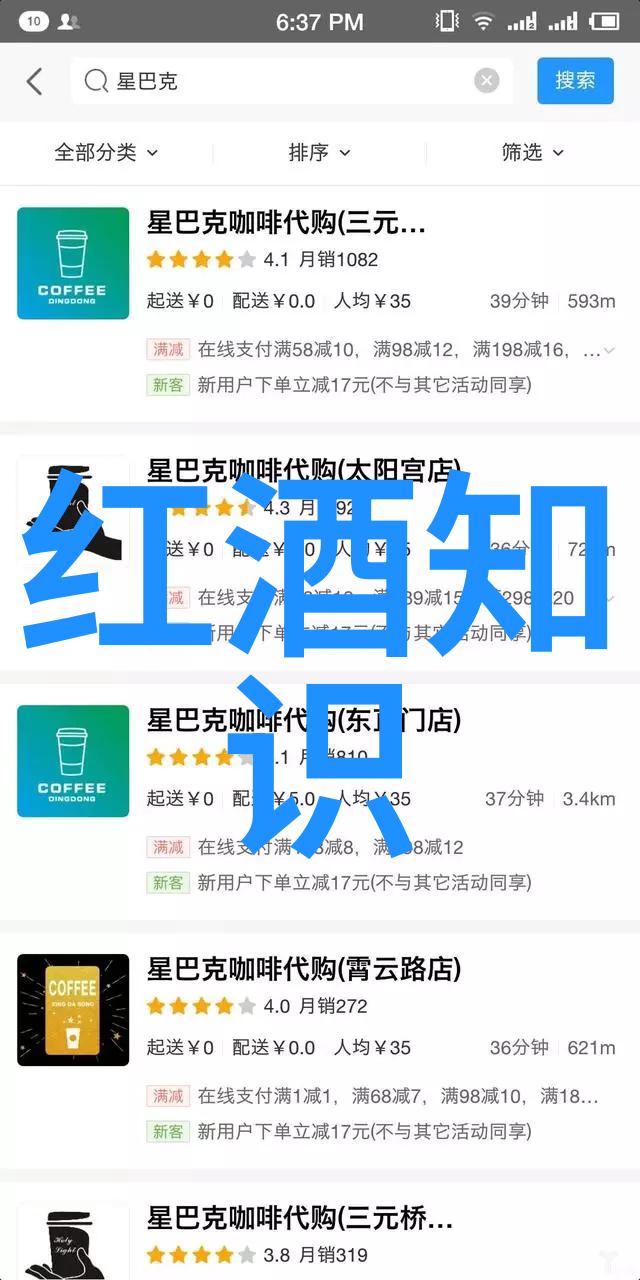Clear the search text
640x1280 pixels.
486,81
